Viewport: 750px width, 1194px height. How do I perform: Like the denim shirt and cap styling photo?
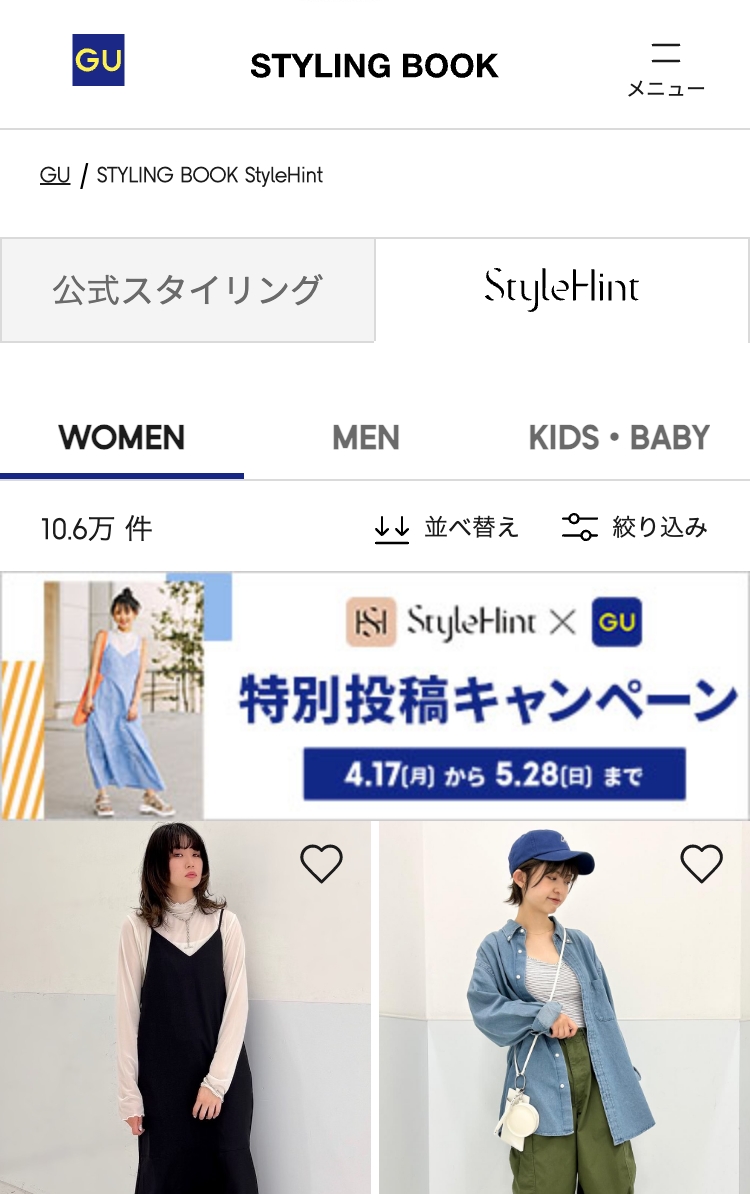701,863
